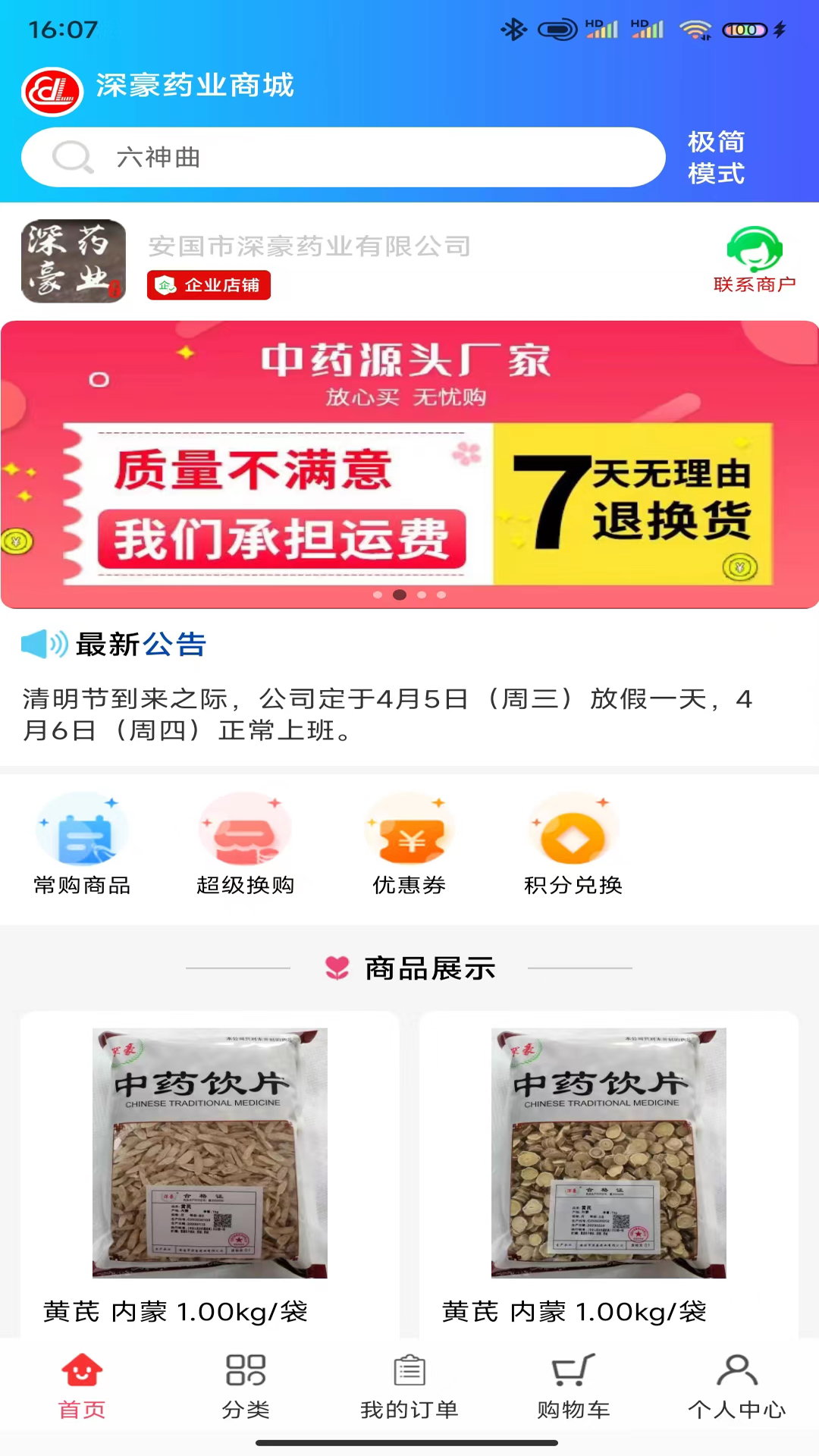Open the 中药源头厂家 promotional banner
This screenshot has height=1456, width=819.
click(409, 464)
